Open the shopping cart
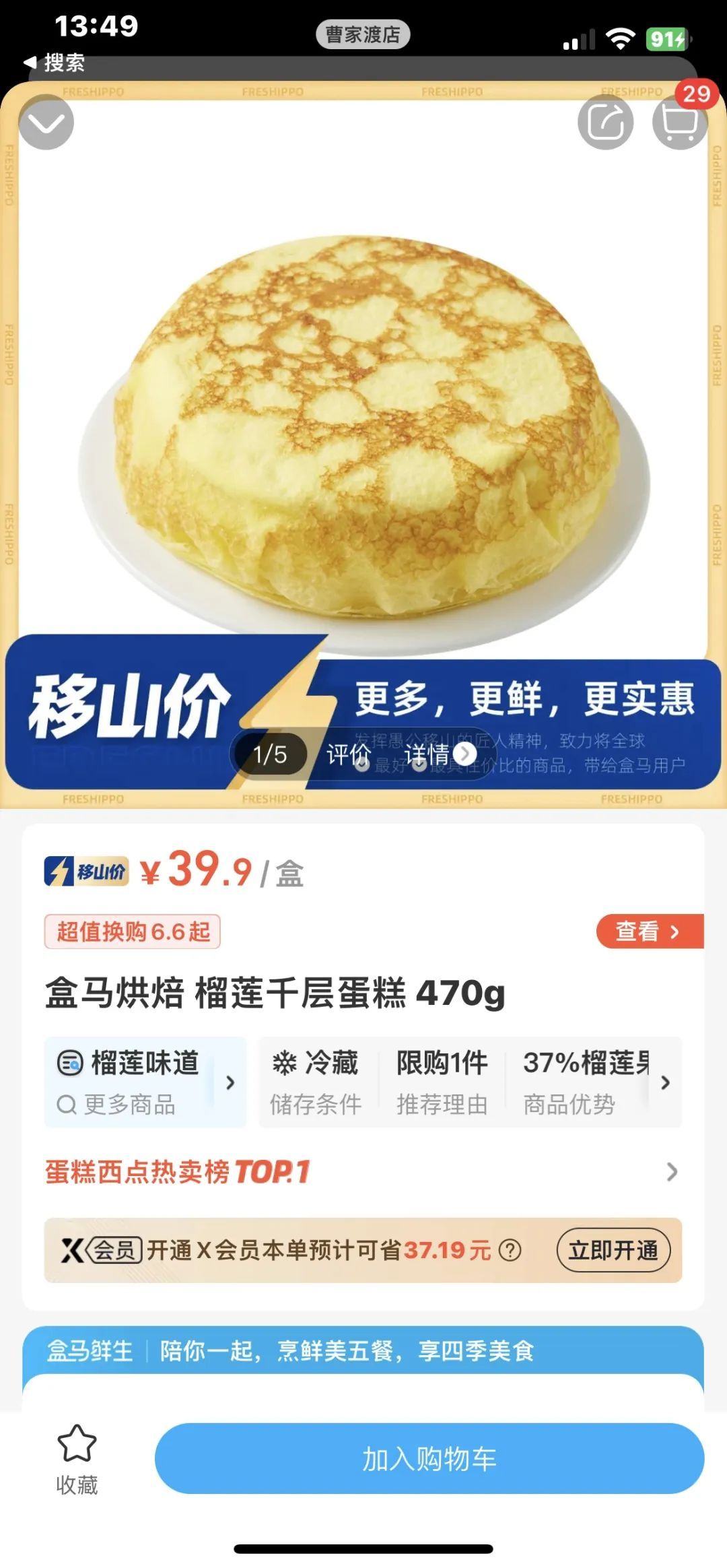727x1568 pixels. pos(680,123)
